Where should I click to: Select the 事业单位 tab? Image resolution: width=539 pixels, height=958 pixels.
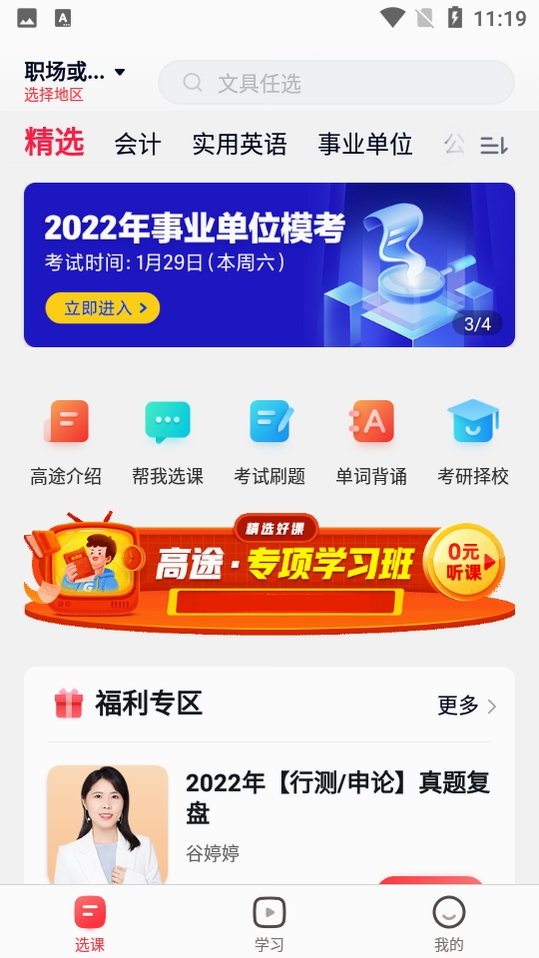pos(365,145)
